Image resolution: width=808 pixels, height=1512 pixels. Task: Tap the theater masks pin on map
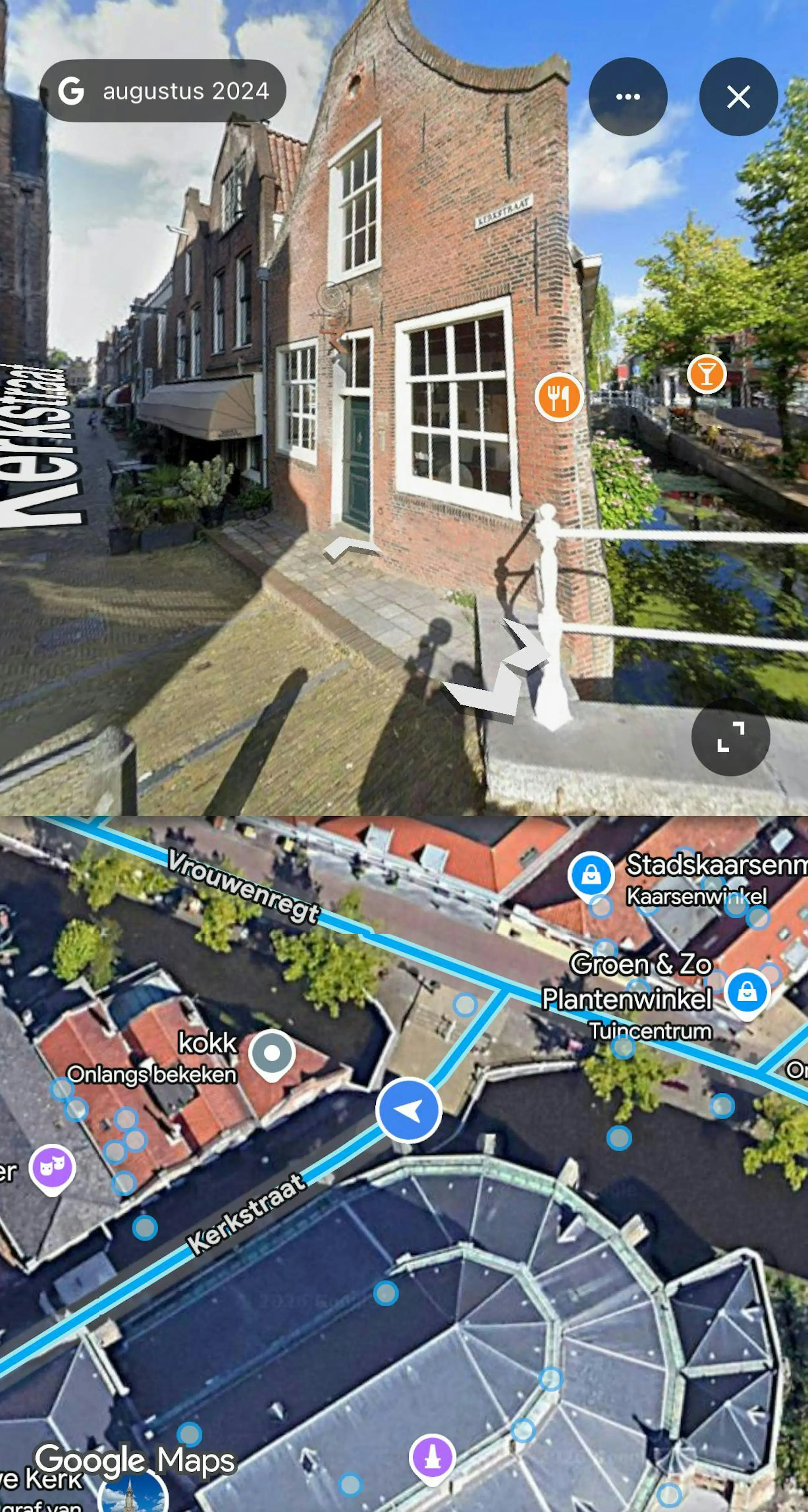coord(52,1167)
